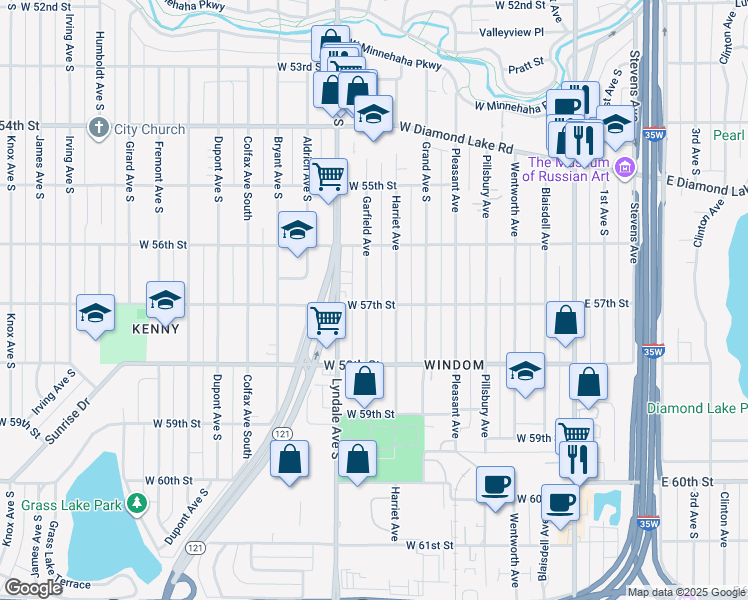Viewport: 748px width, 600px height.
Task: Open the coffee cup marker near Wentworth Ave
Action: [x=495, y=485]
